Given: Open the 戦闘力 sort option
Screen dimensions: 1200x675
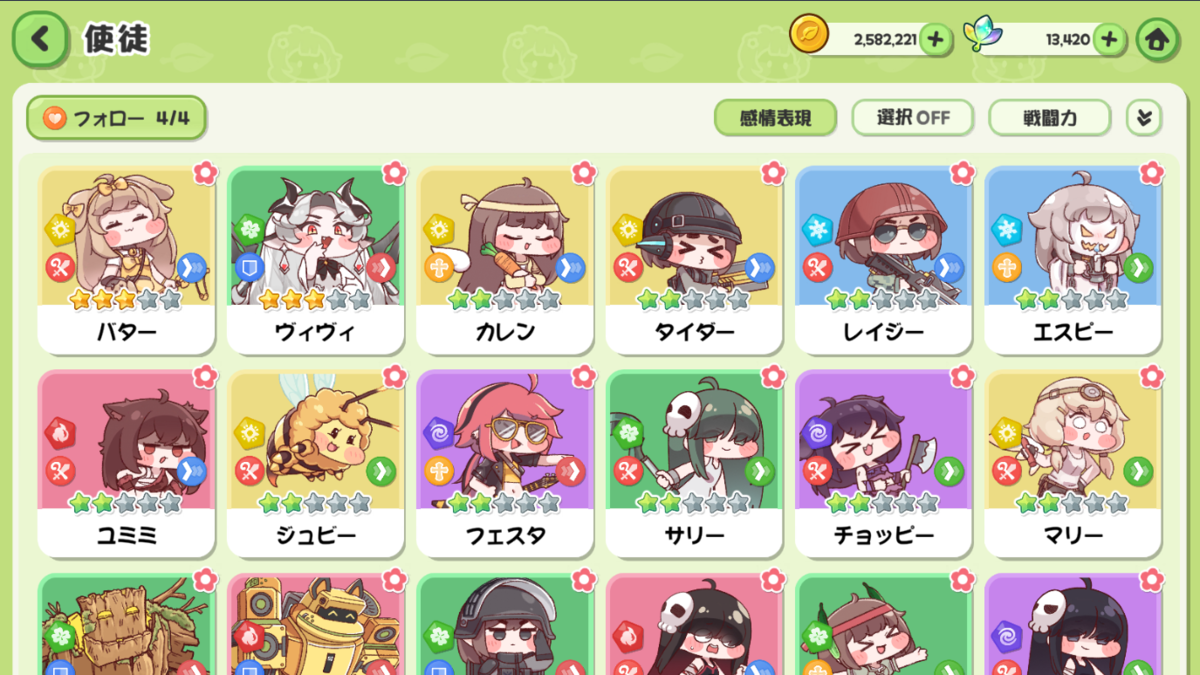Looking at the screenshot, I should [x=1049, y=118].
